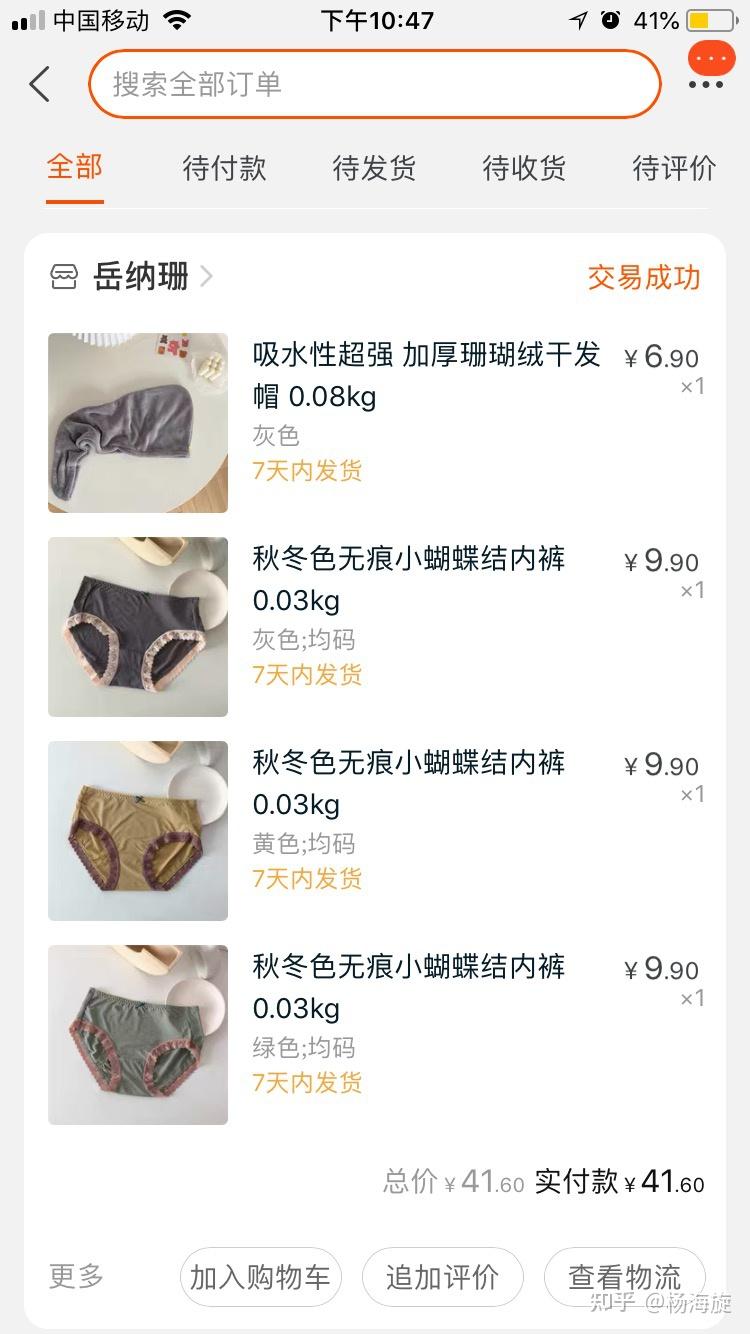This screenshot has width=750, height=1334.
Task: Click the 交易成功 status label
Action: [645, 279]
